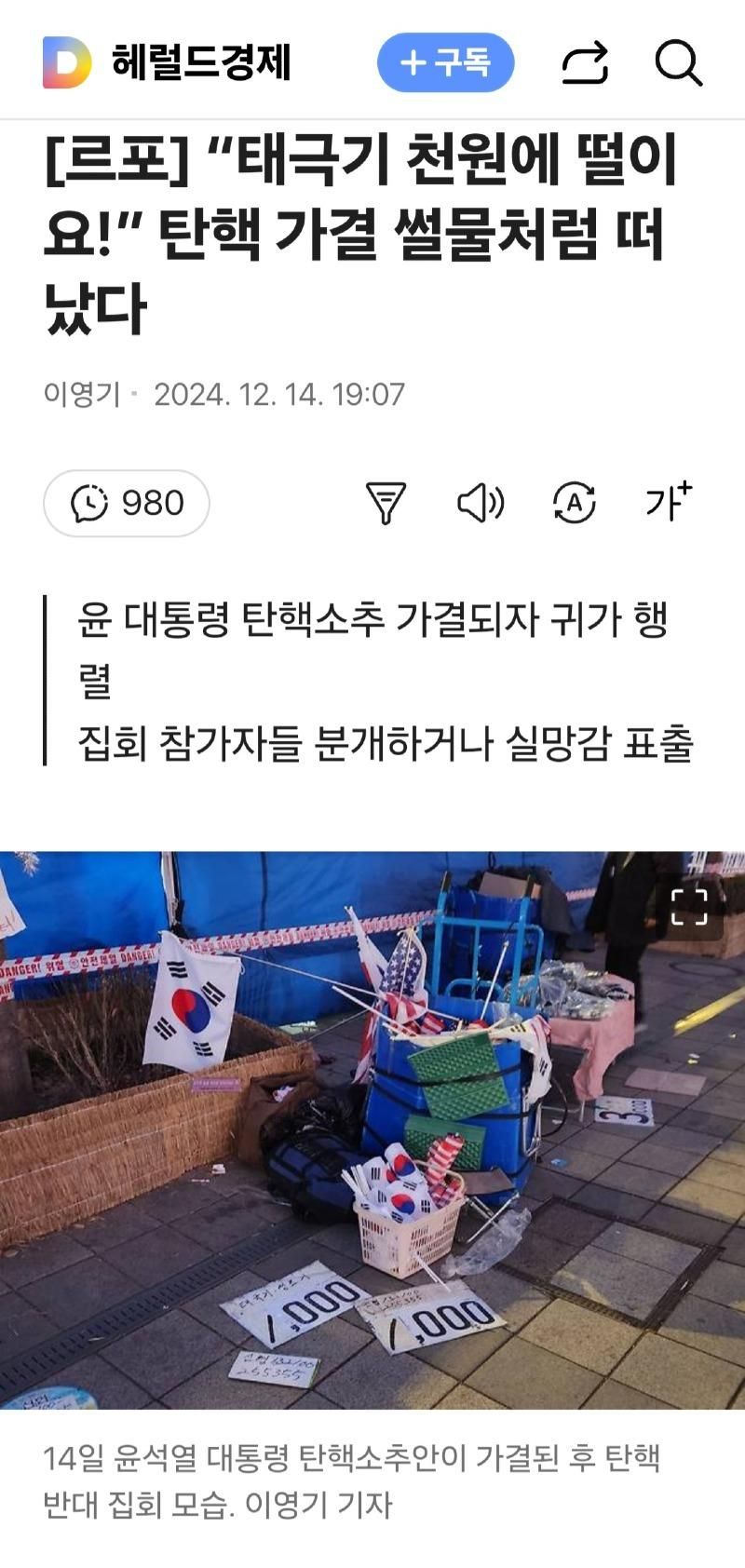The image size is (745, 1568).
Task: Adjust font size with the 가+ icon
Action: (669, 502)
